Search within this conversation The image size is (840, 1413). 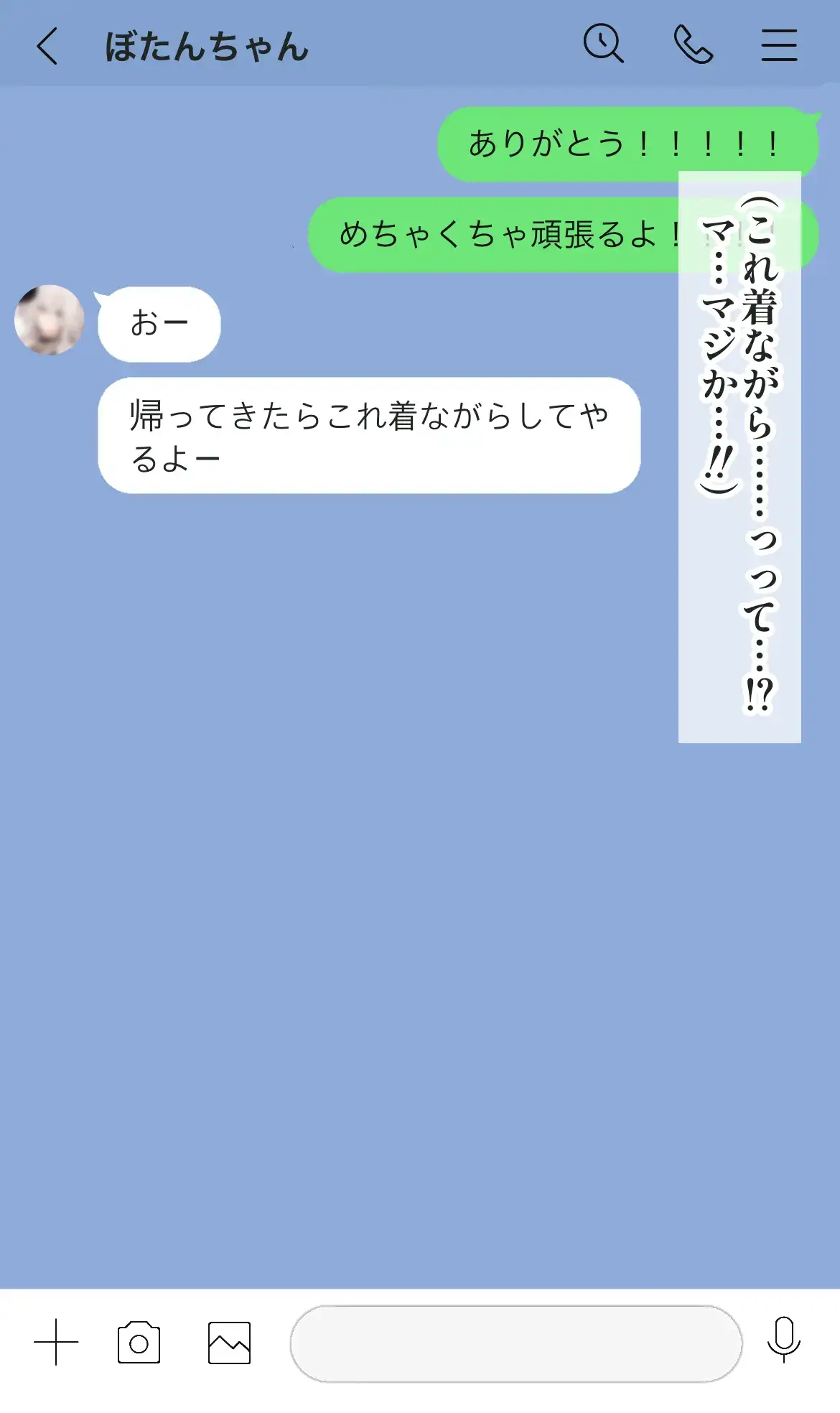point(603,45)
